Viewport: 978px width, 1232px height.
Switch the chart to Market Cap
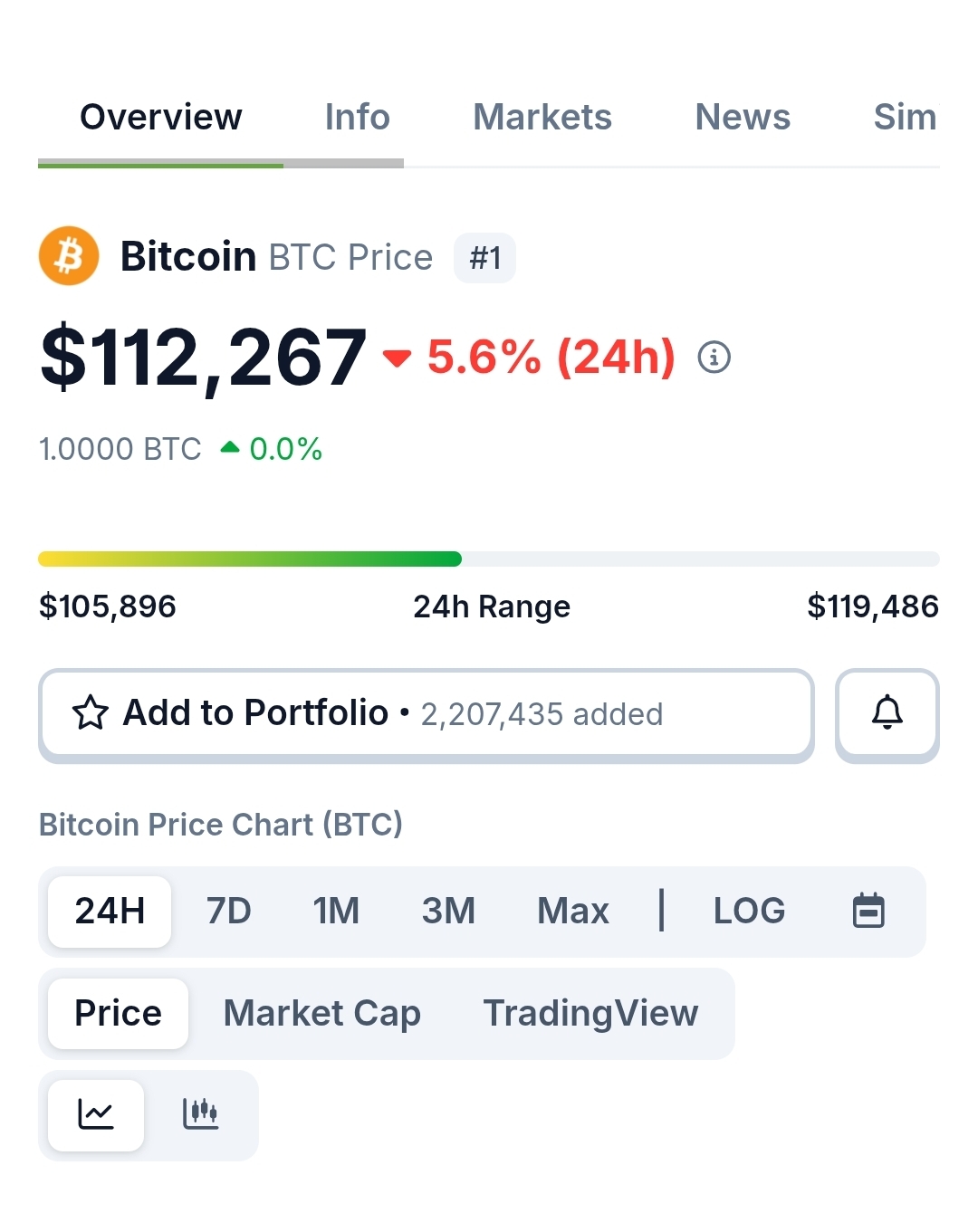coord(321,1014)
